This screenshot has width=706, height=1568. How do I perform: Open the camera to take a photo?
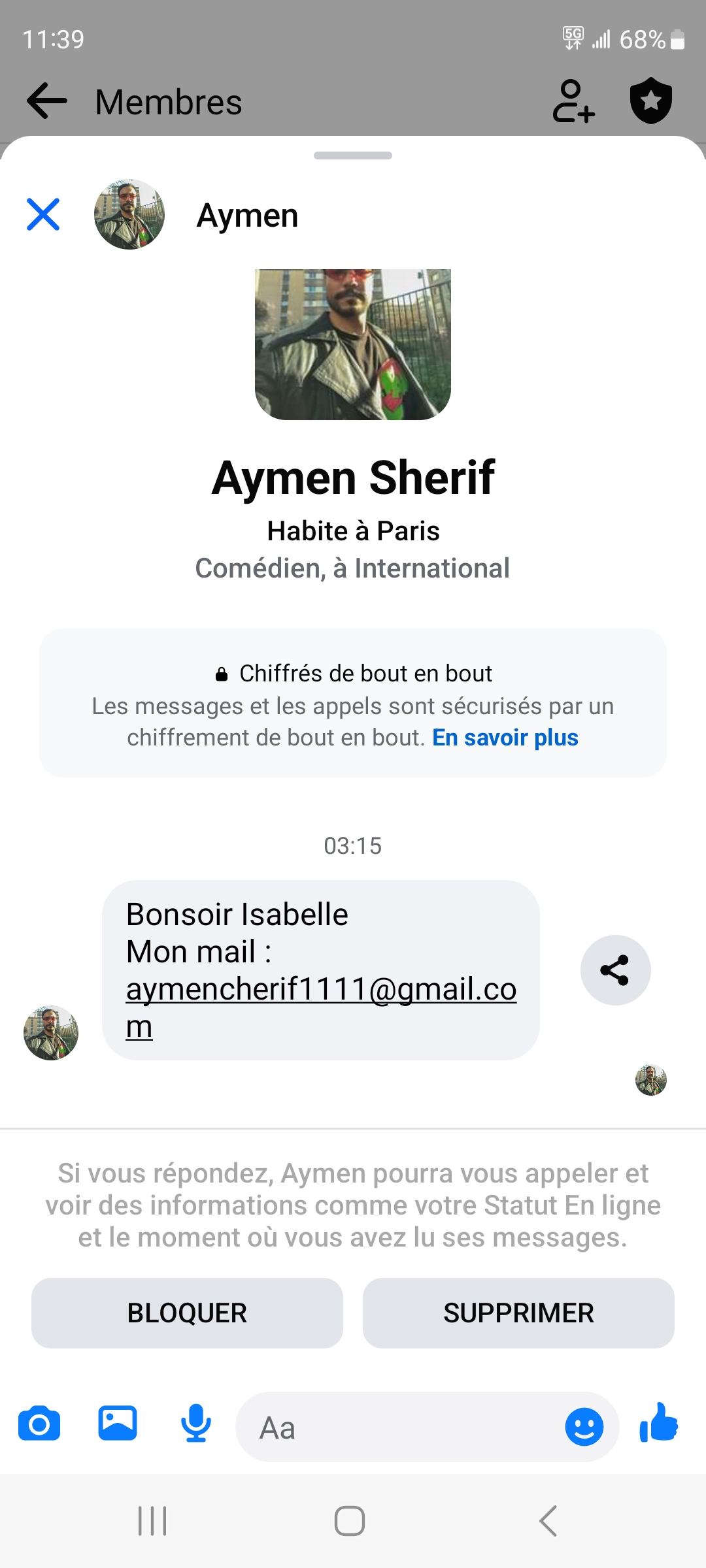coord(39,1424)
